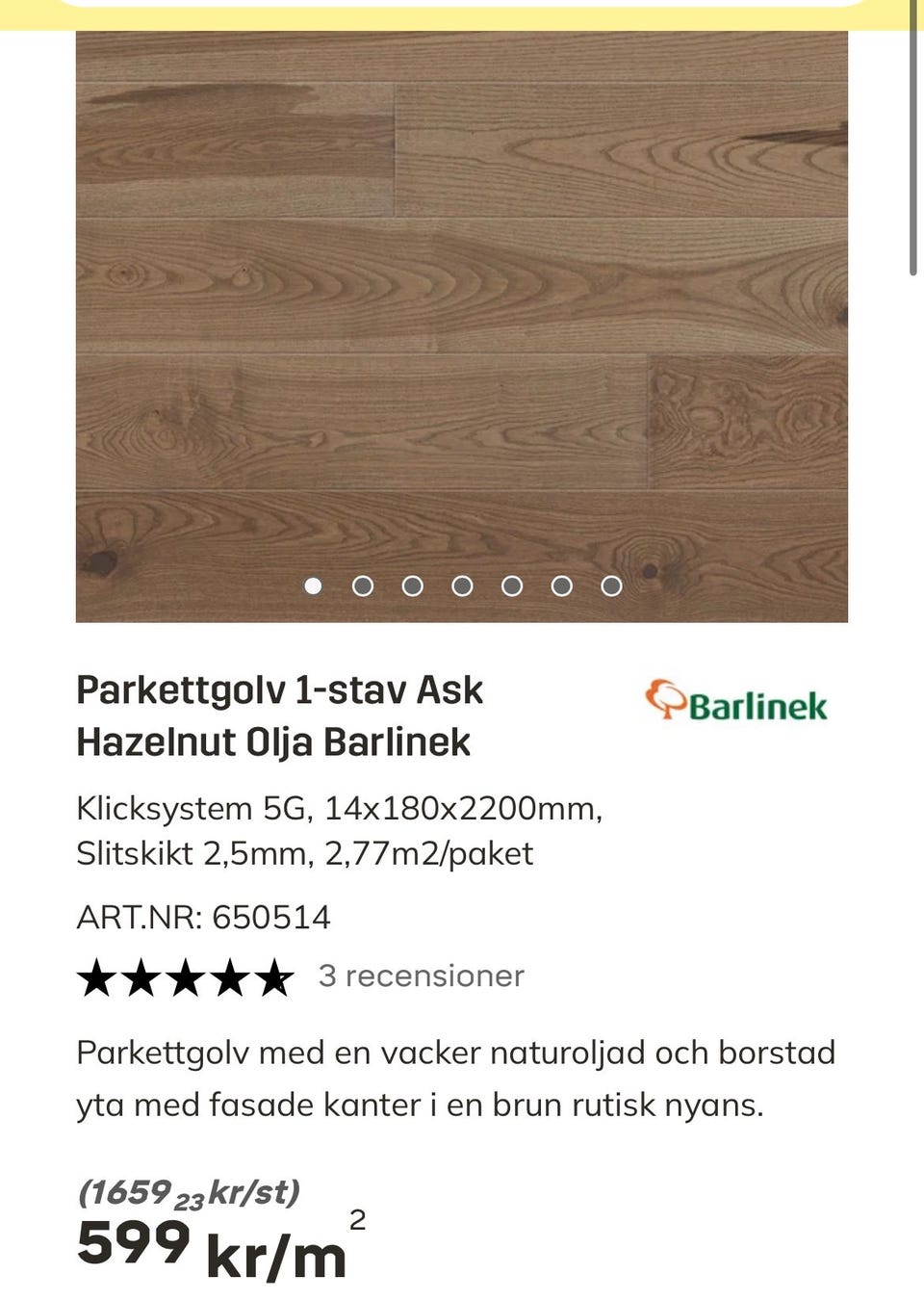The height and width of the screenshot is (1300, 924).
Task: Click the fifth rating star
Action: coord(277,976)
